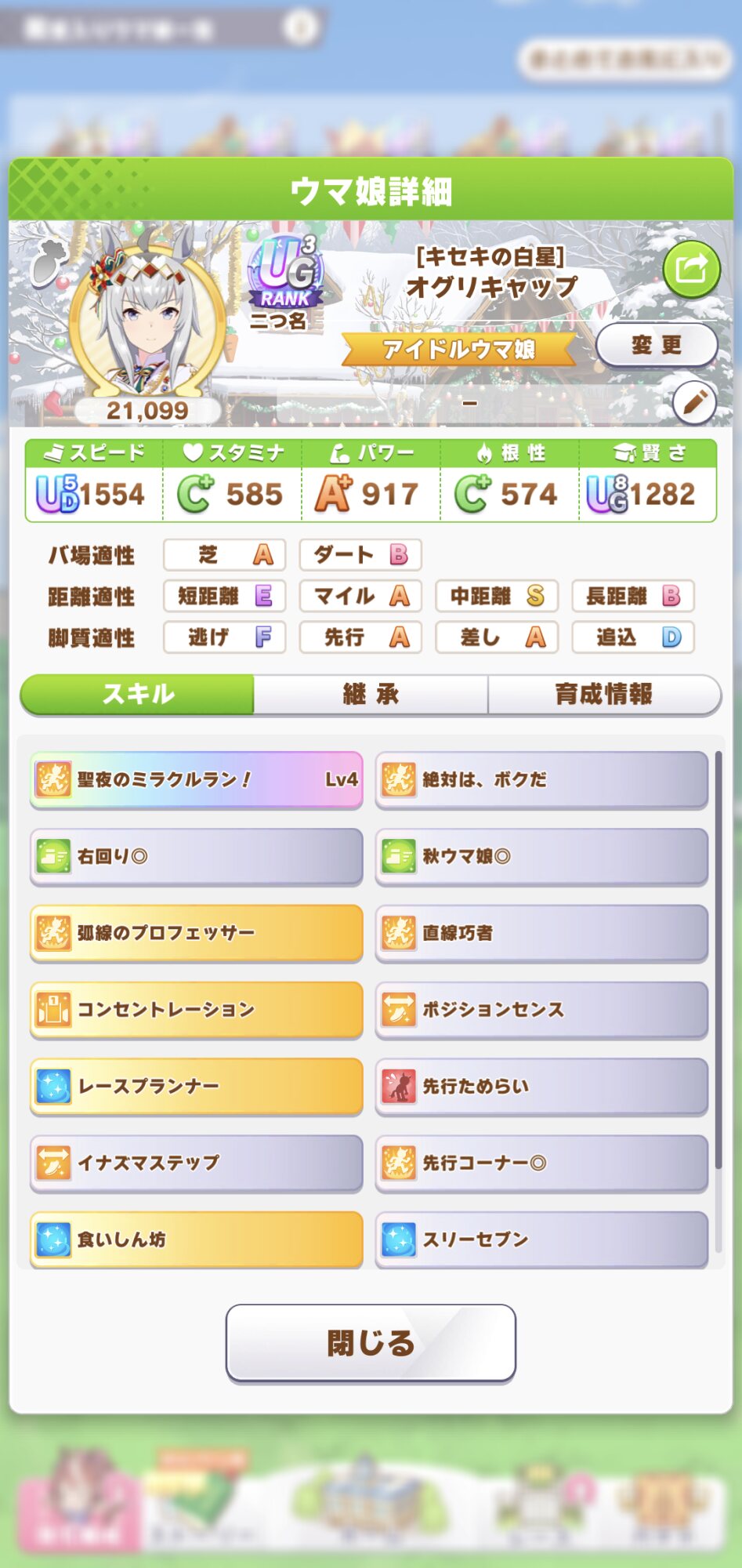Image resolution: width=742 pixels, height=1568 pixels.
Task: Tap the 直線巧者 skill
Action: [541, 933]
